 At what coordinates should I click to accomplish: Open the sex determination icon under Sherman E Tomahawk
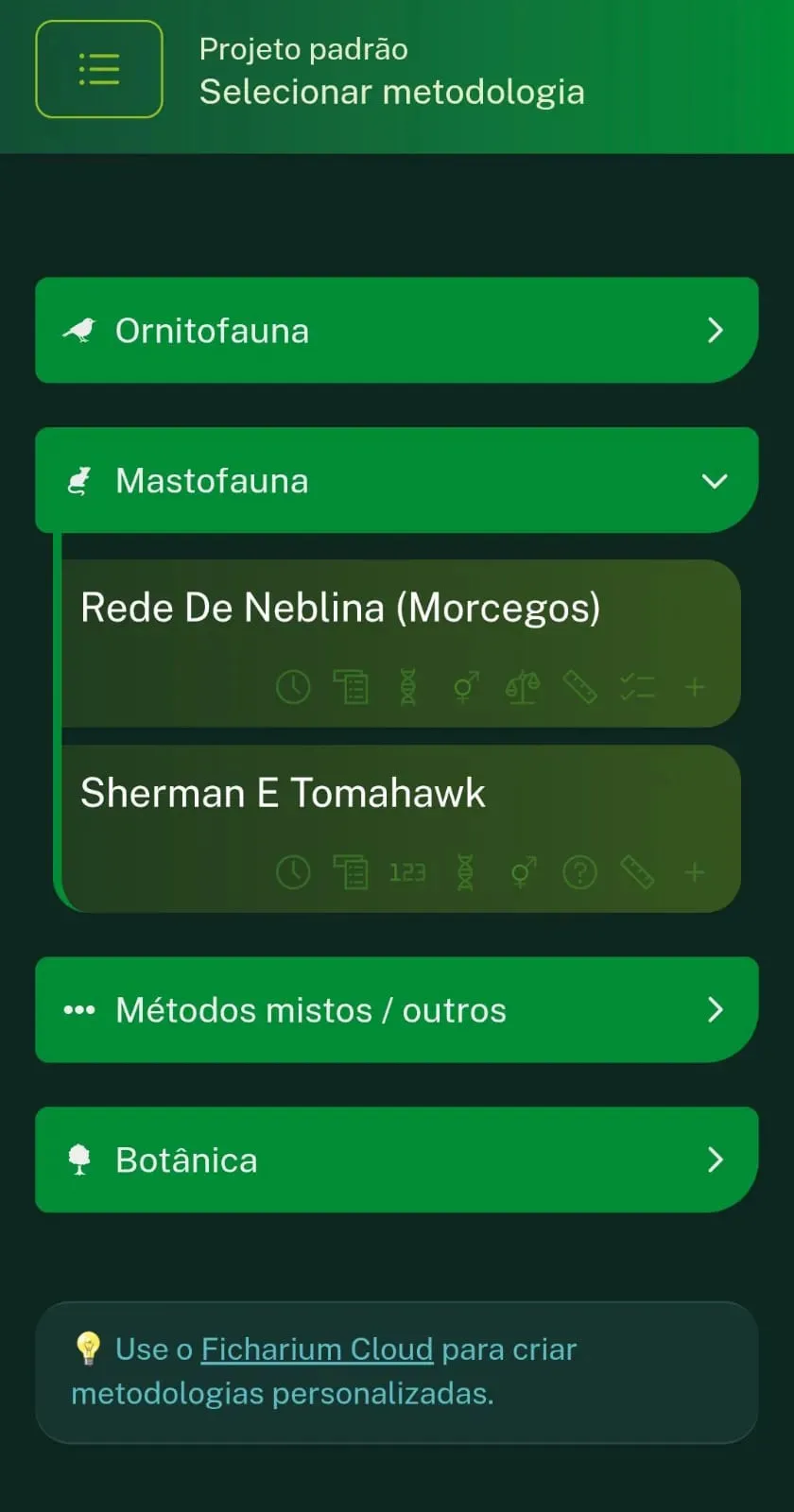click(x=523, y=872)
